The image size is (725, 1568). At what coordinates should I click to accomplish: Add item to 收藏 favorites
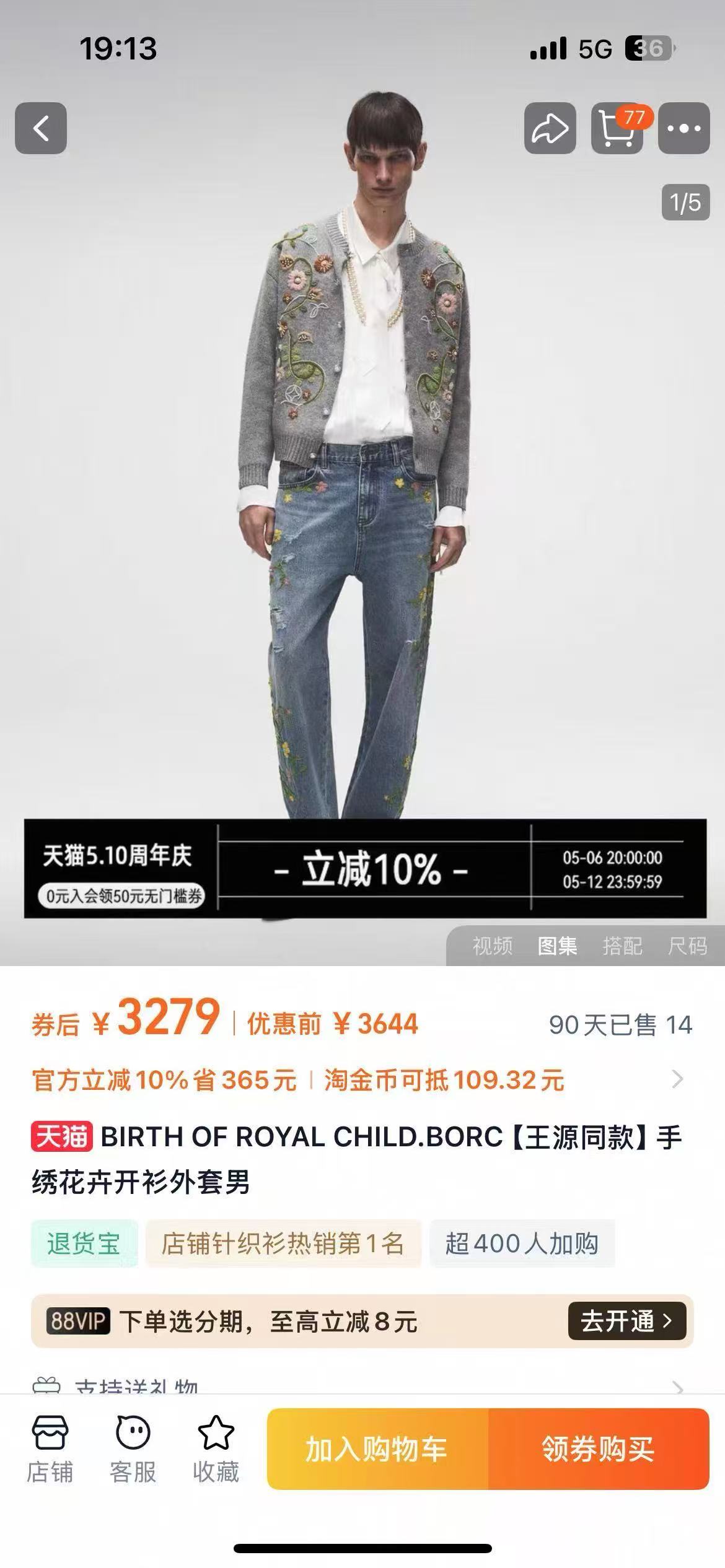(216, 1450)
